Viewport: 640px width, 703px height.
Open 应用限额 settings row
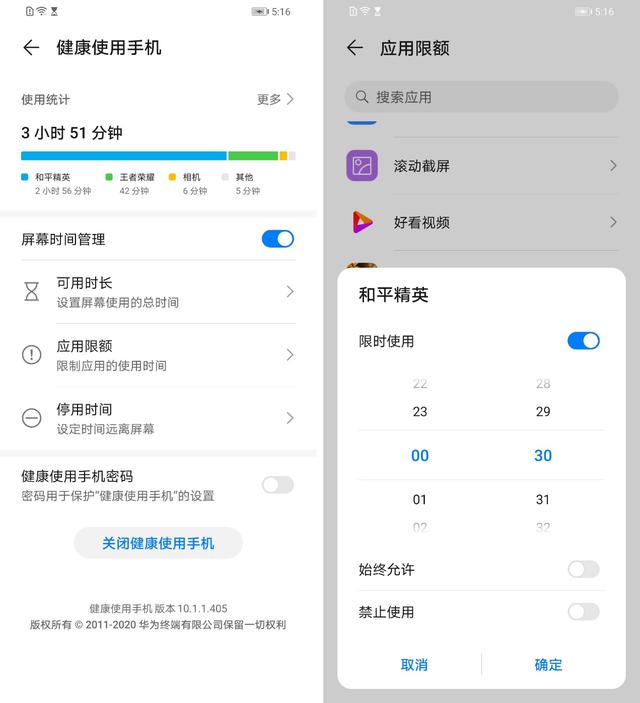pos(160,355)
